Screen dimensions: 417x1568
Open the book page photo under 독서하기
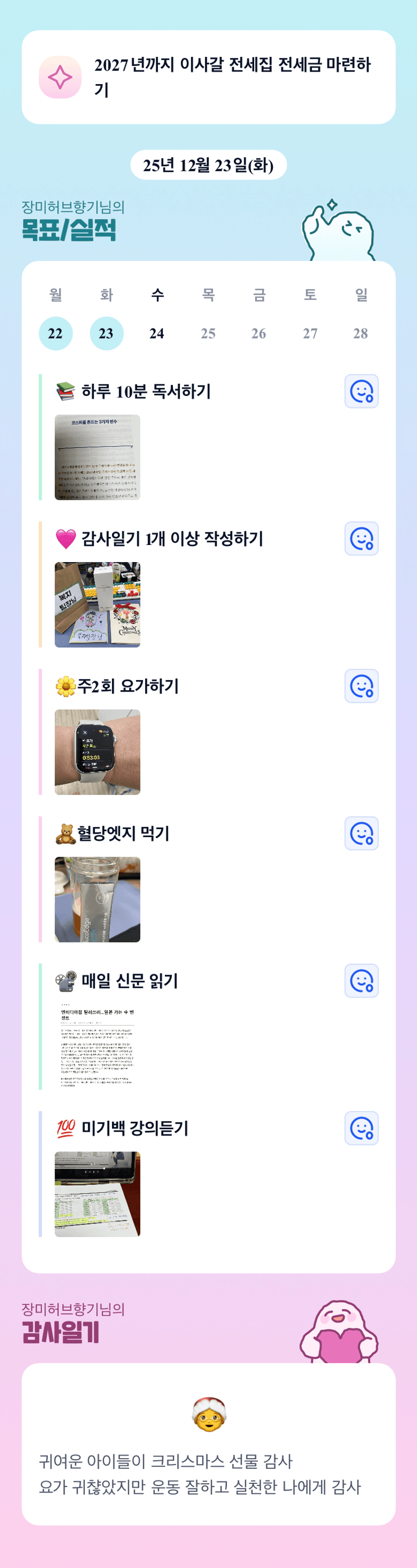coord(97,457)
